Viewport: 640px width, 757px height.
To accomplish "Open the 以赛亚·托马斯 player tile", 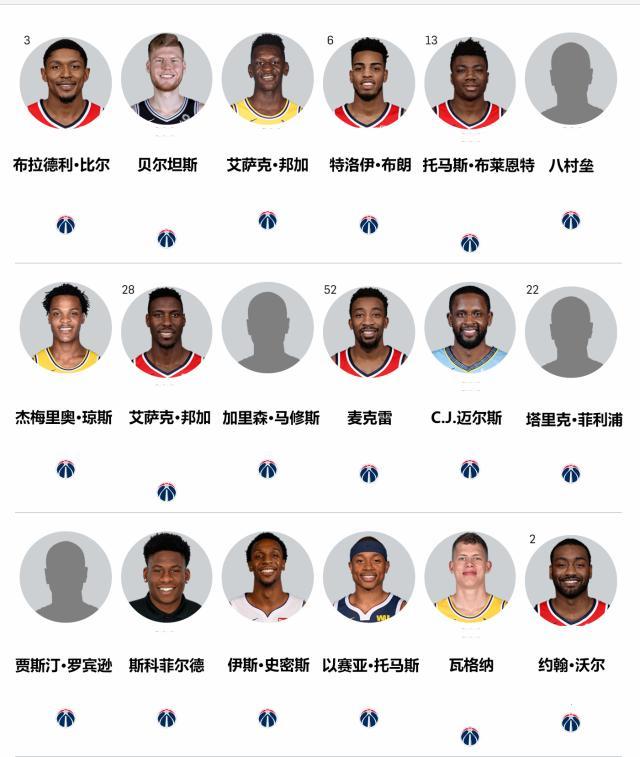I will pos(369,577).
